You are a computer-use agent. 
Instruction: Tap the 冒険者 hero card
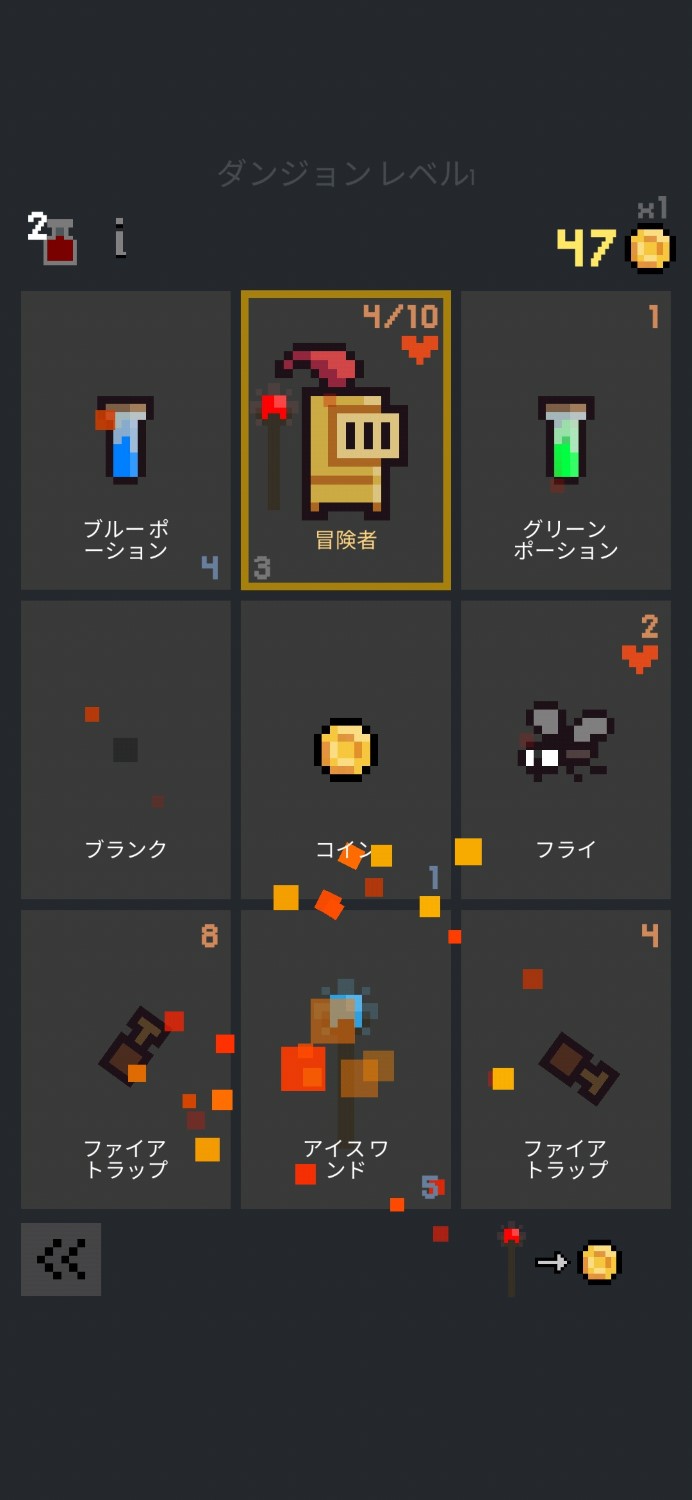tap(346, 440)
